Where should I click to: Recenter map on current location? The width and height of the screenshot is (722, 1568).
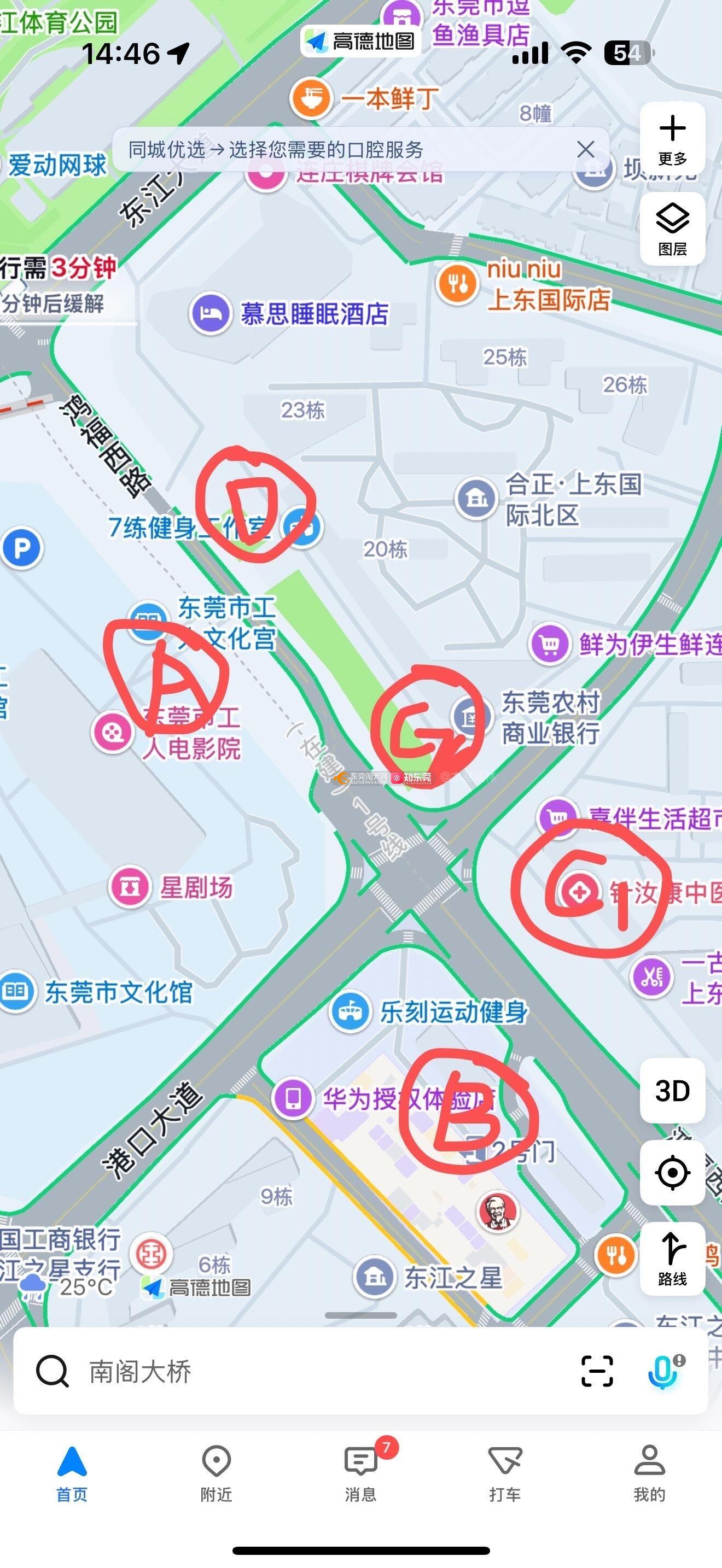[672, 1172]
